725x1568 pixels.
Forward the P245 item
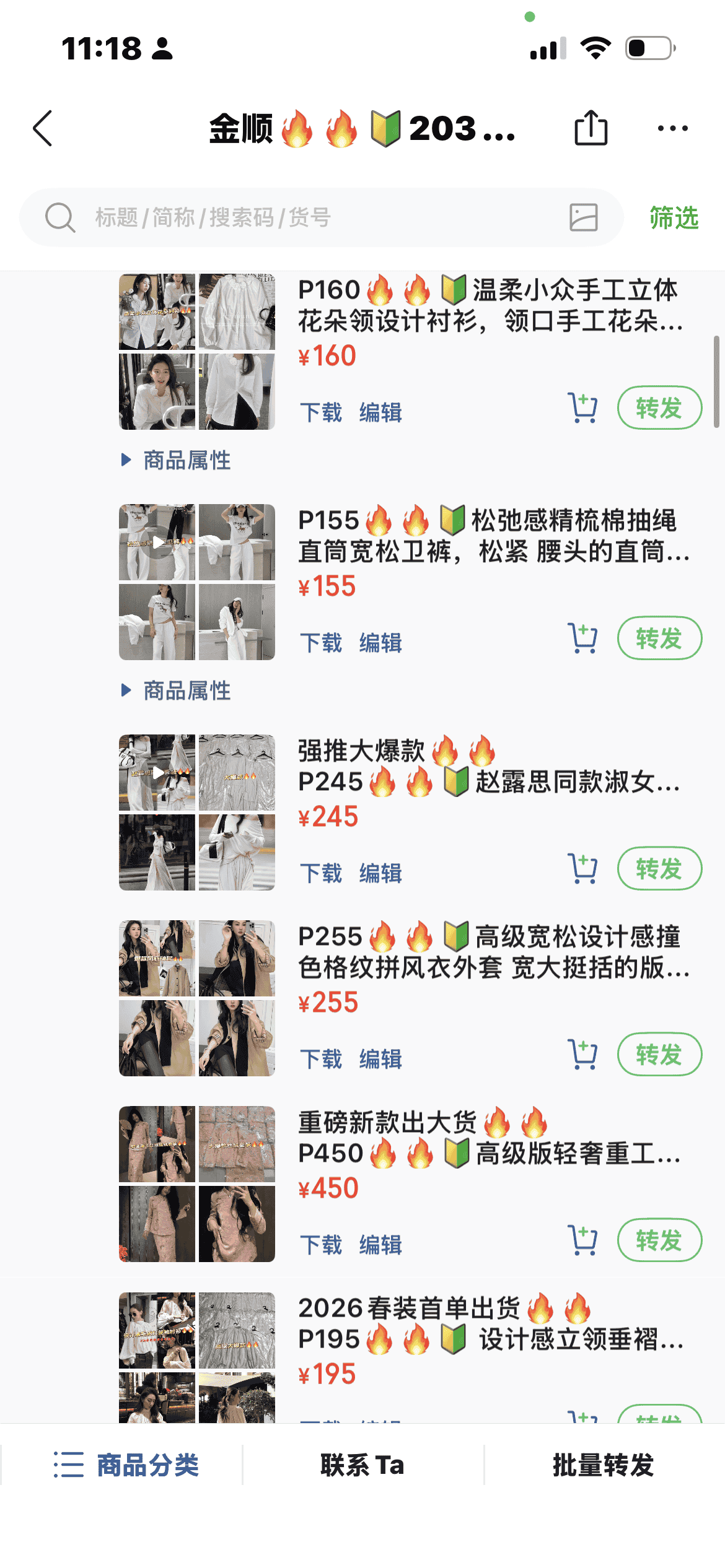659,869
